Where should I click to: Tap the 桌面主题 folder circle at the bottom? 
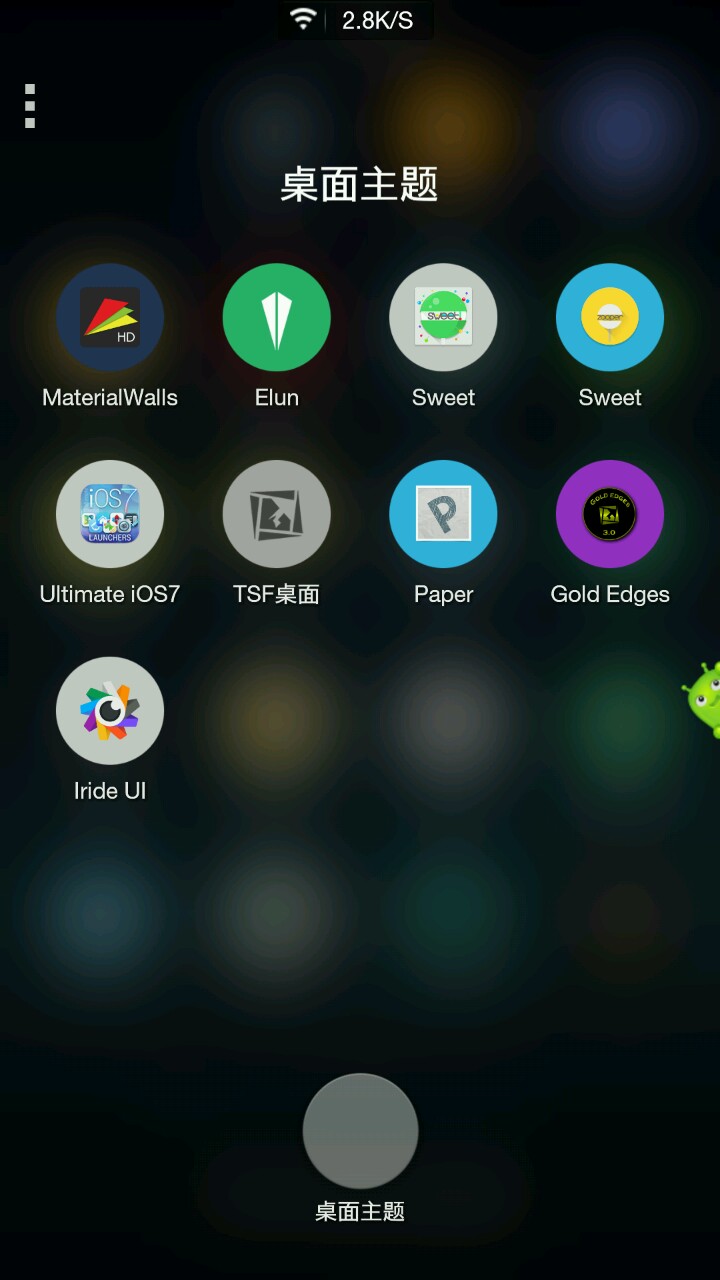(x=360, y=1131)
